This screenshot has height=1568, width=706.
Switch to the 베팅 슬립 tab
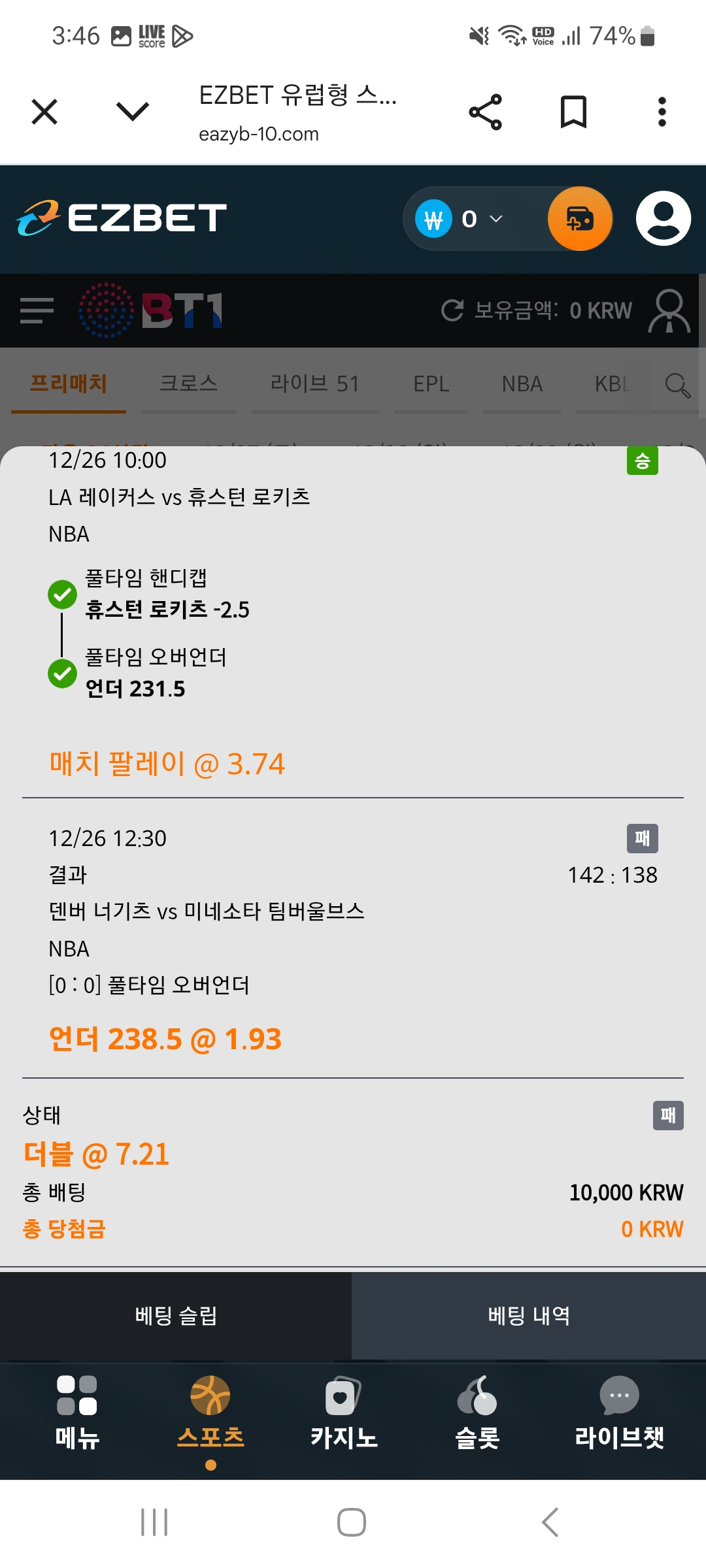(176, 1315)
